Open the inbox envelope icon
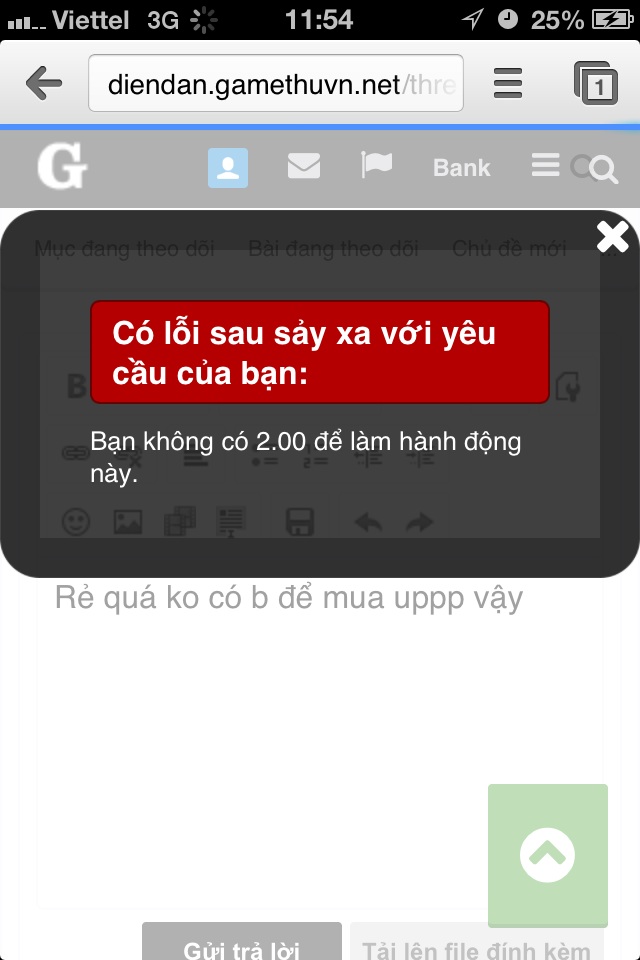 [304, 166]
